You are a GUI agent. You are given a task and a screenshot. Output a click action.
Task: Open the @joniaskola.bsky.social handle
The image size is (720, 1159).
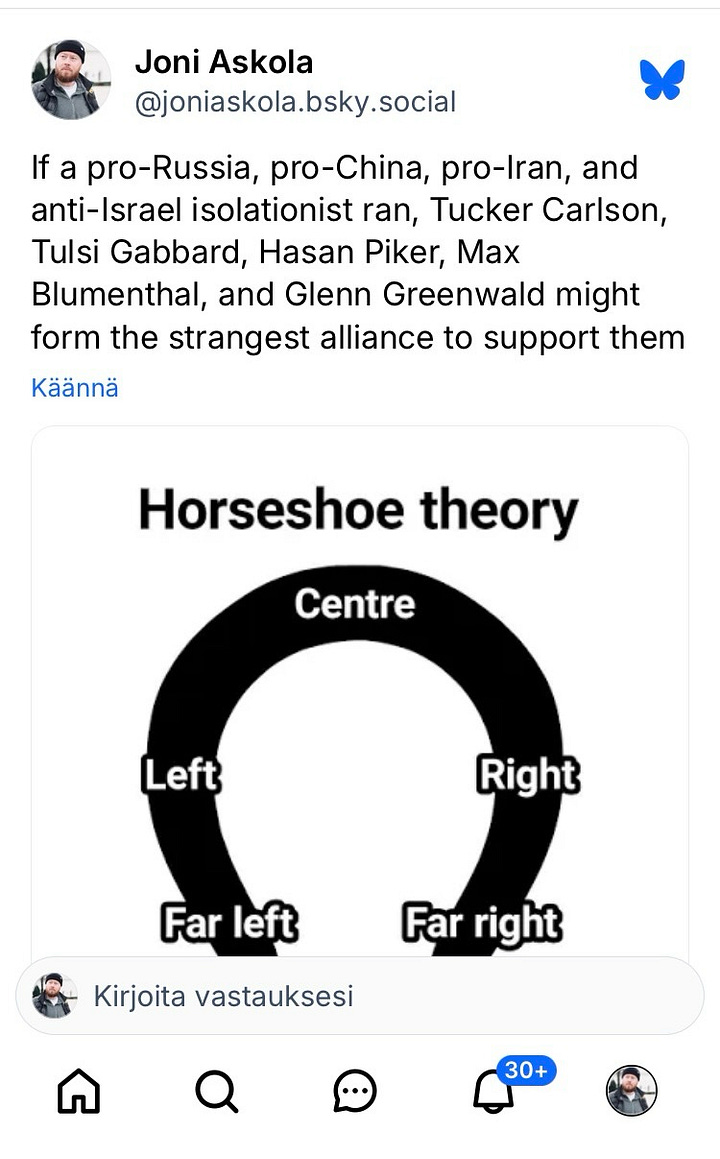click(x=295, y=102)
